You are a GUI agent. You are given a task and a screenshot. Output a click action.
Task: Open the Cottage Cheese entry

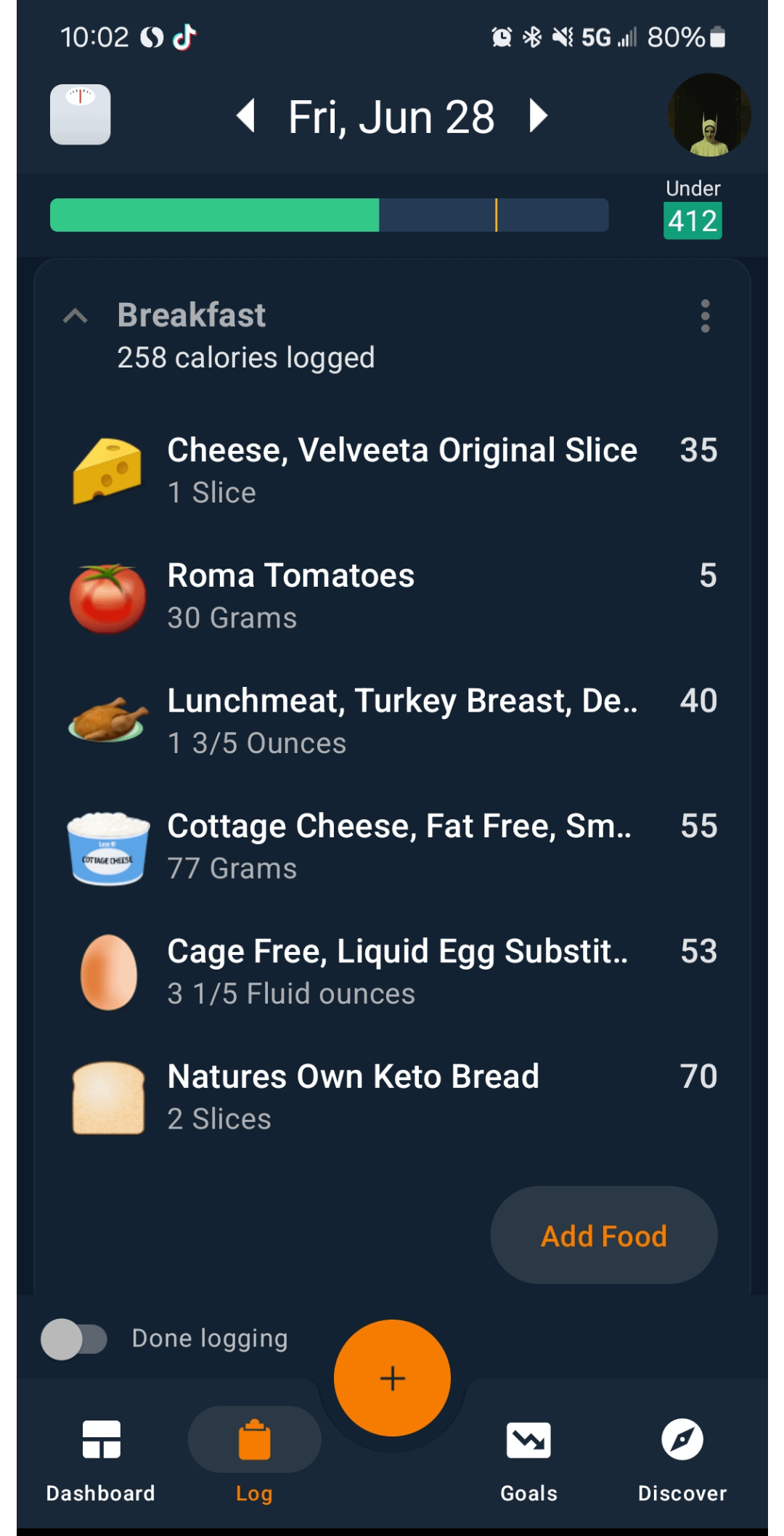392,847
